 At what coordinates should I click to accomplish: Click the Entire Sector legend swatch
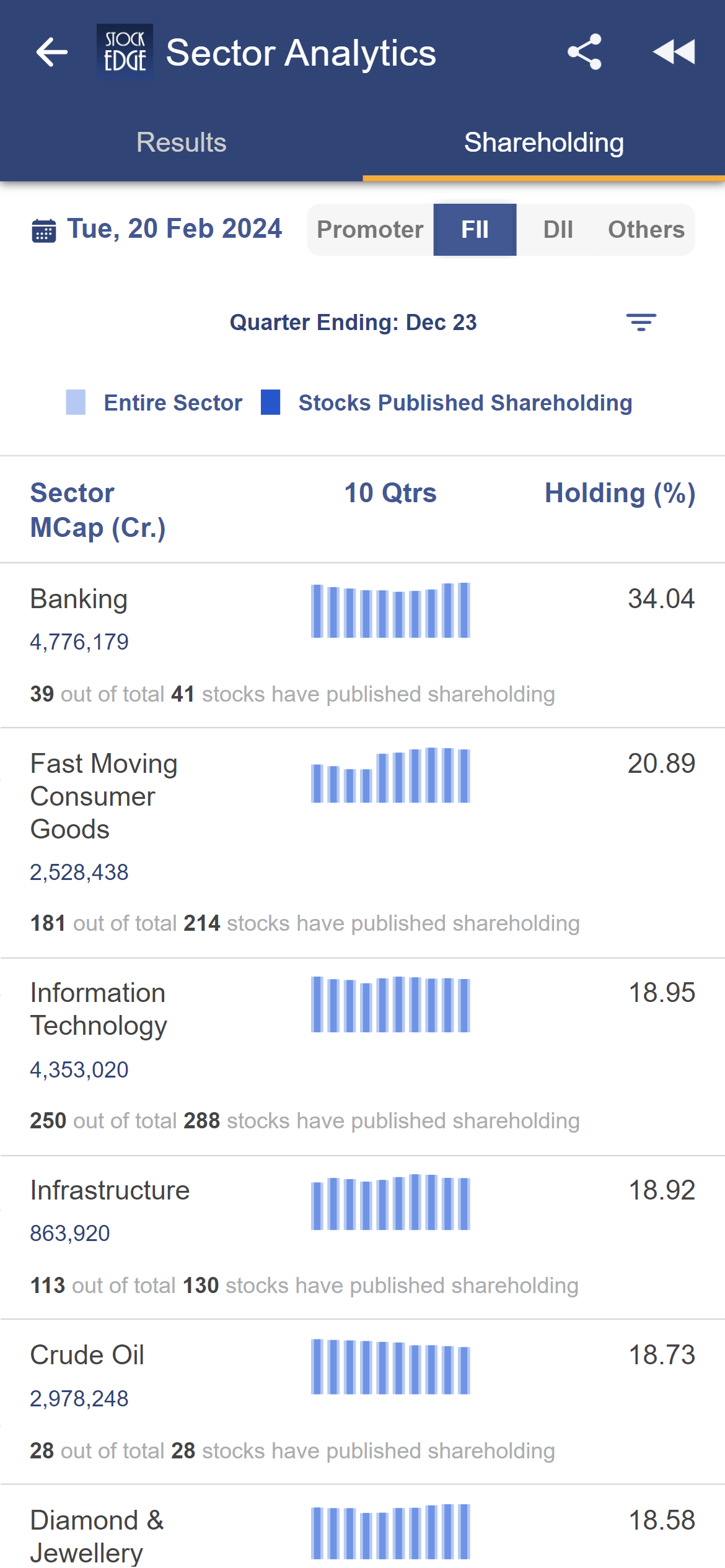point(76,402)
